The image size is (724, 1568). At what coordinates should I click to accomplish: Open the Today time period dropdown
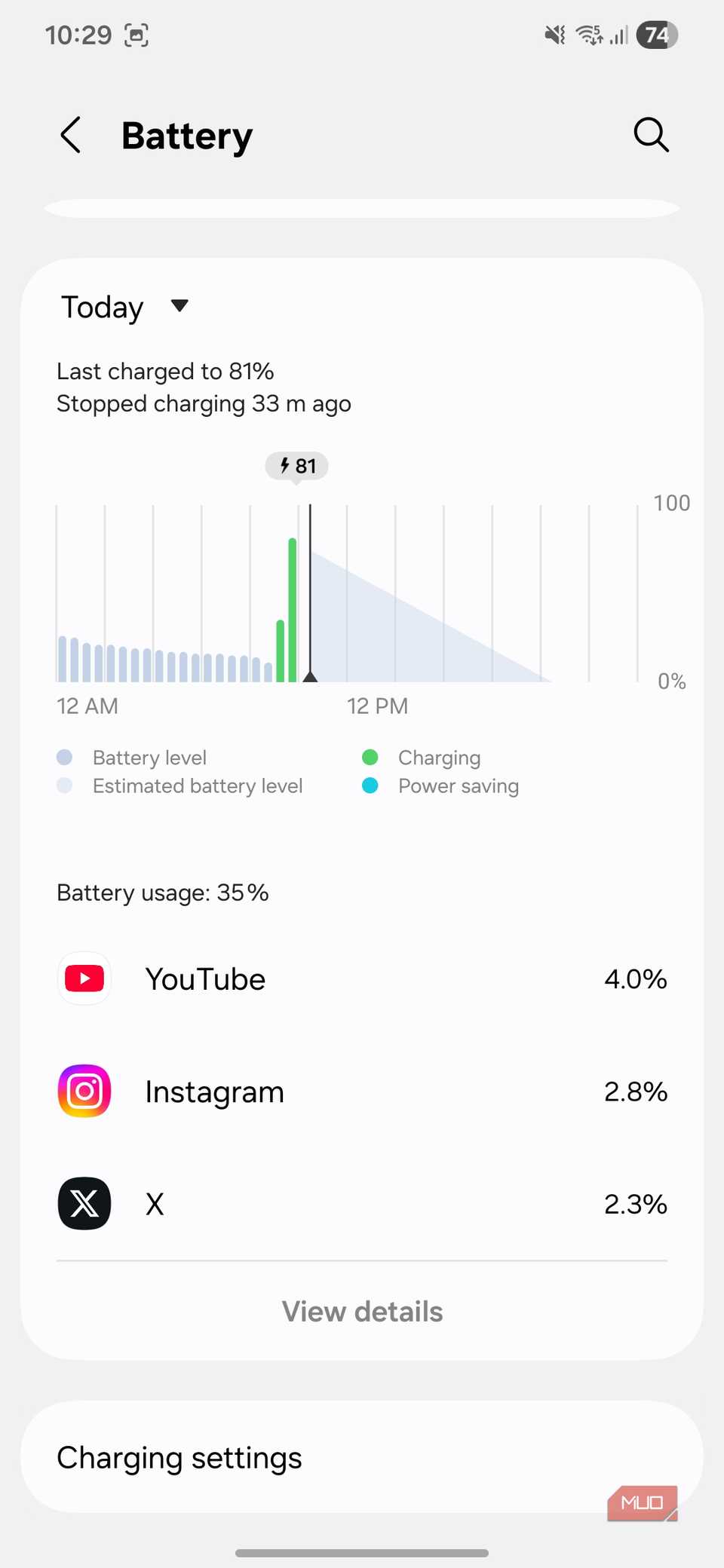pos(124,306)
